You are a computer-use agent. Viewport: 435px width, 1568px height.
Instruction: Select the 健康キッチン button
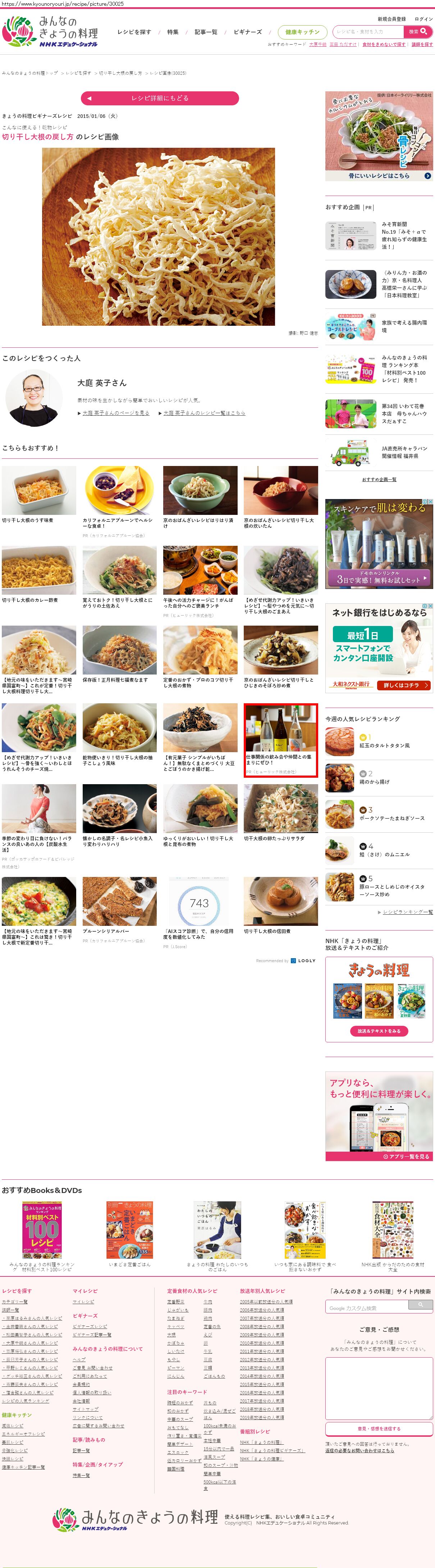click(x=302, y=32)
